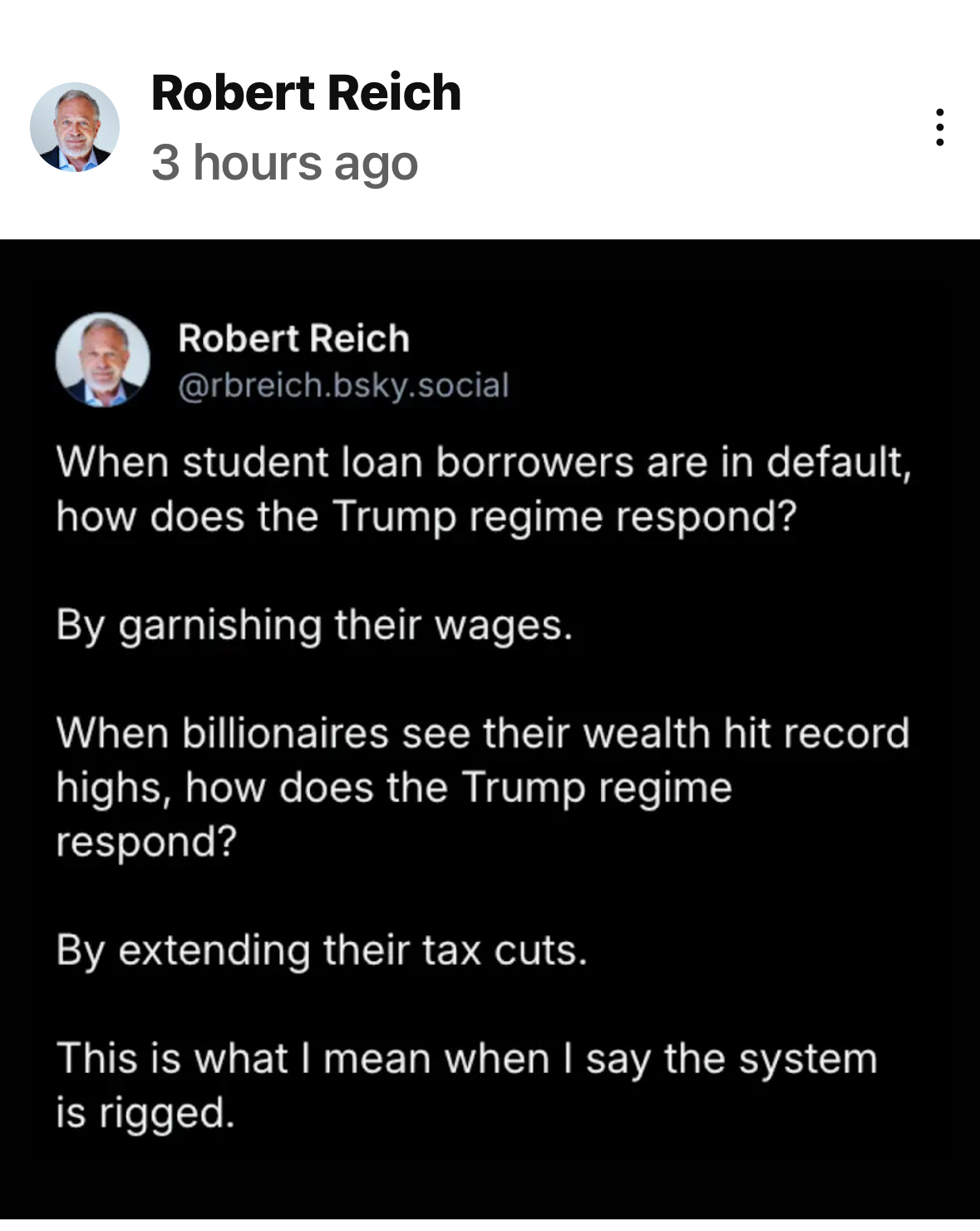980x1231 pixels.
Task: Tap the Robert Reich author name
Action: click(x=306, y=92)
